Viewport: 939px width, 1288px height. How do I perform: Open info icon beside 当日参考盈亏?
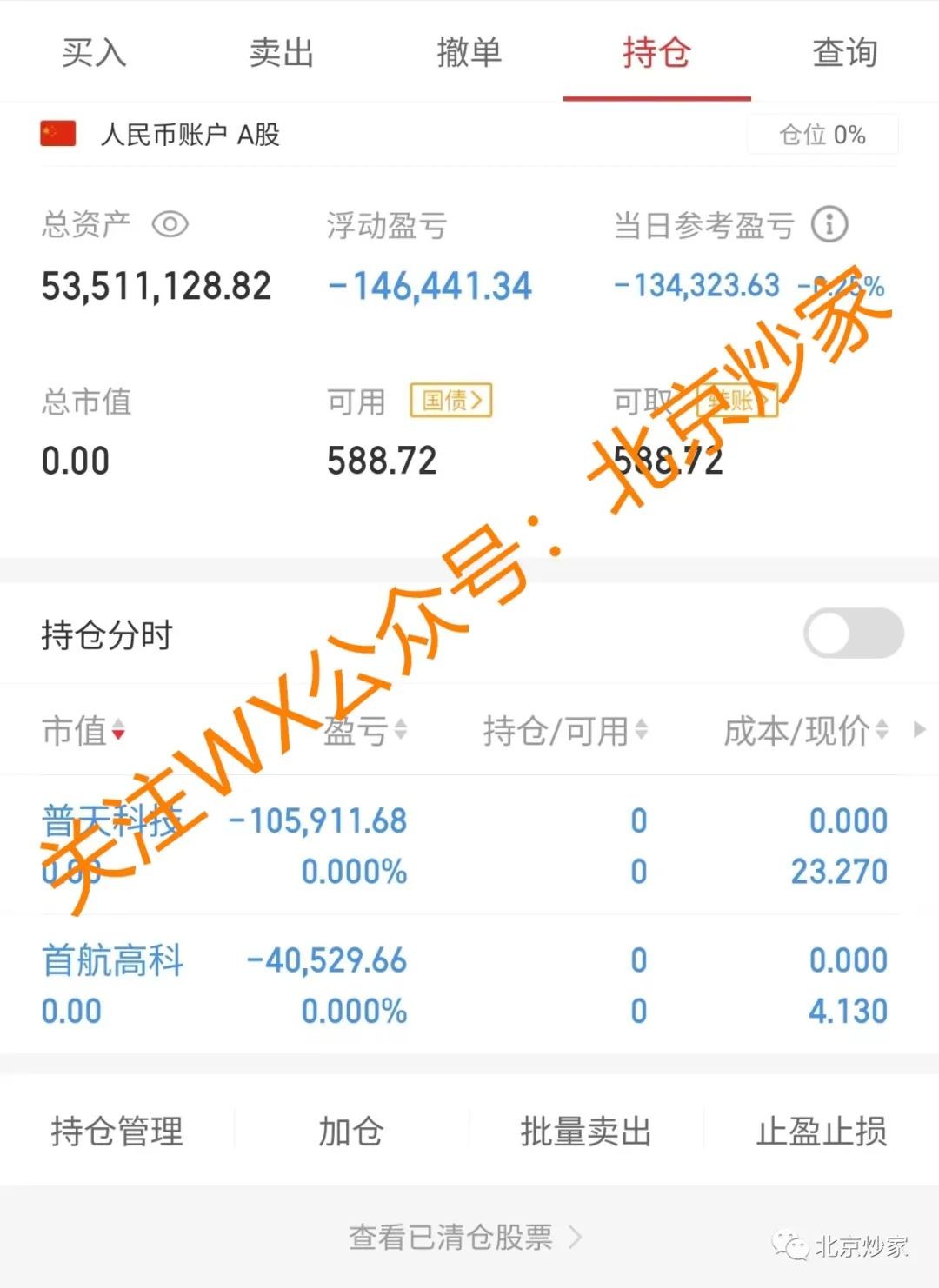coord(829,225)
